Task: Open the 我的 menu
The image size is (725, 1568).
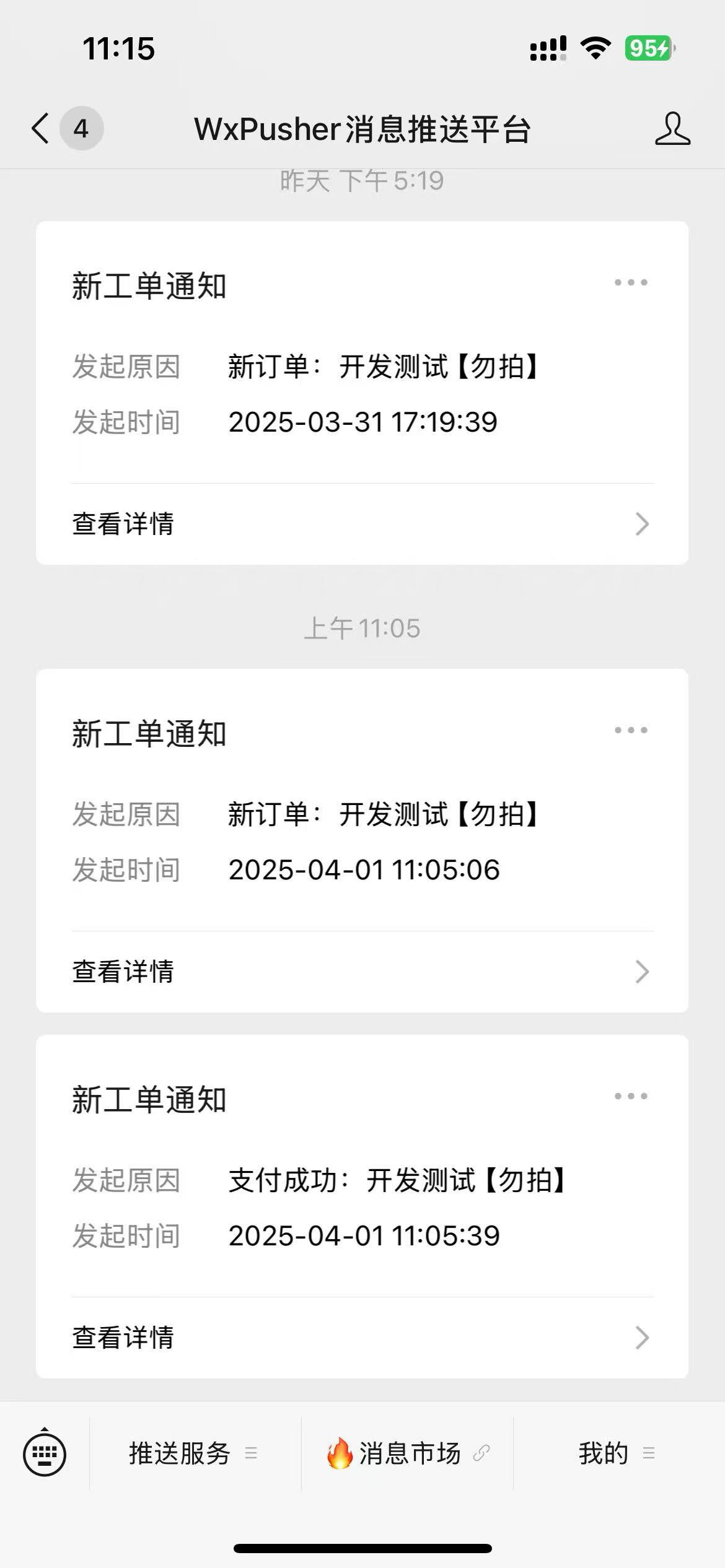Action: (602, 1453)
